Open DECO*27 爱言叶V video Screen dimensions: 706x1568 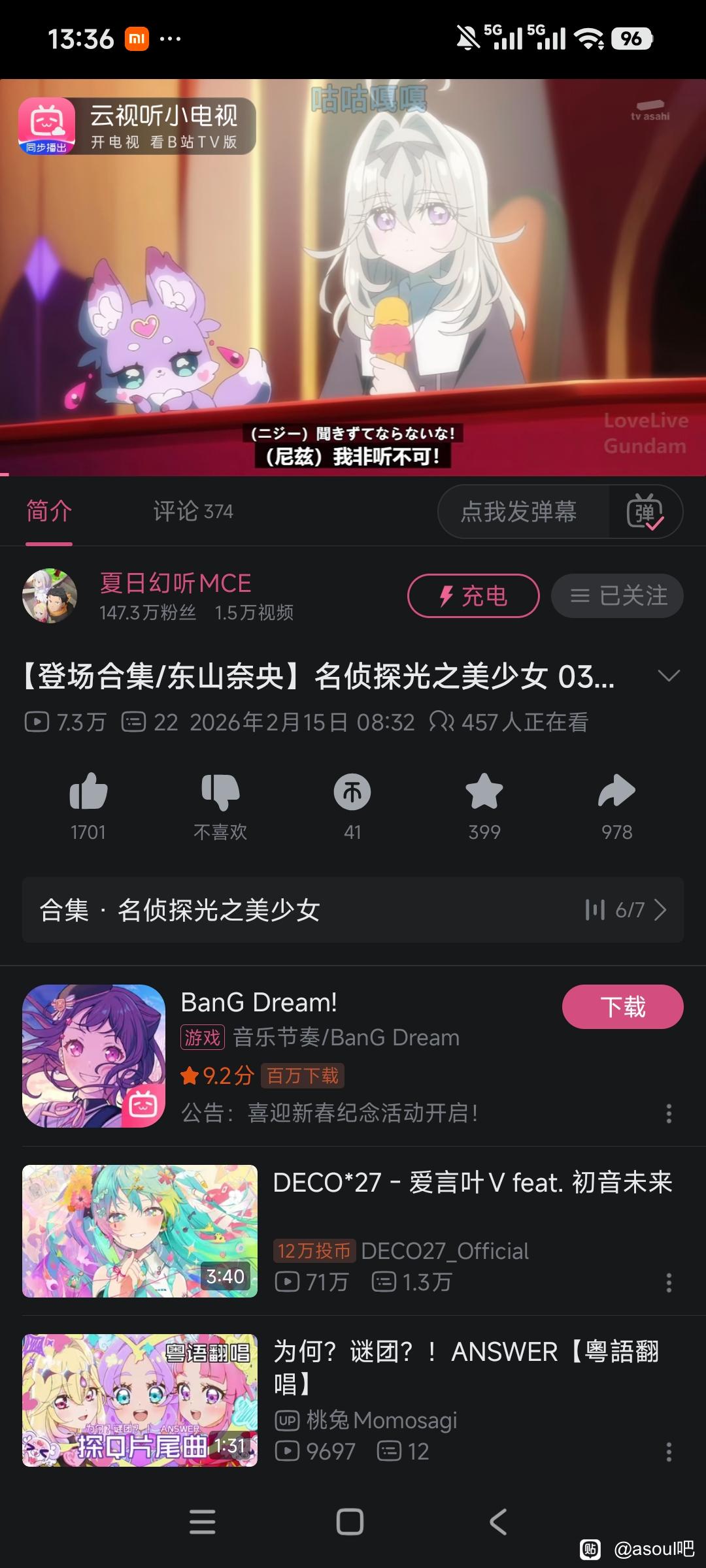[472, 1183]
